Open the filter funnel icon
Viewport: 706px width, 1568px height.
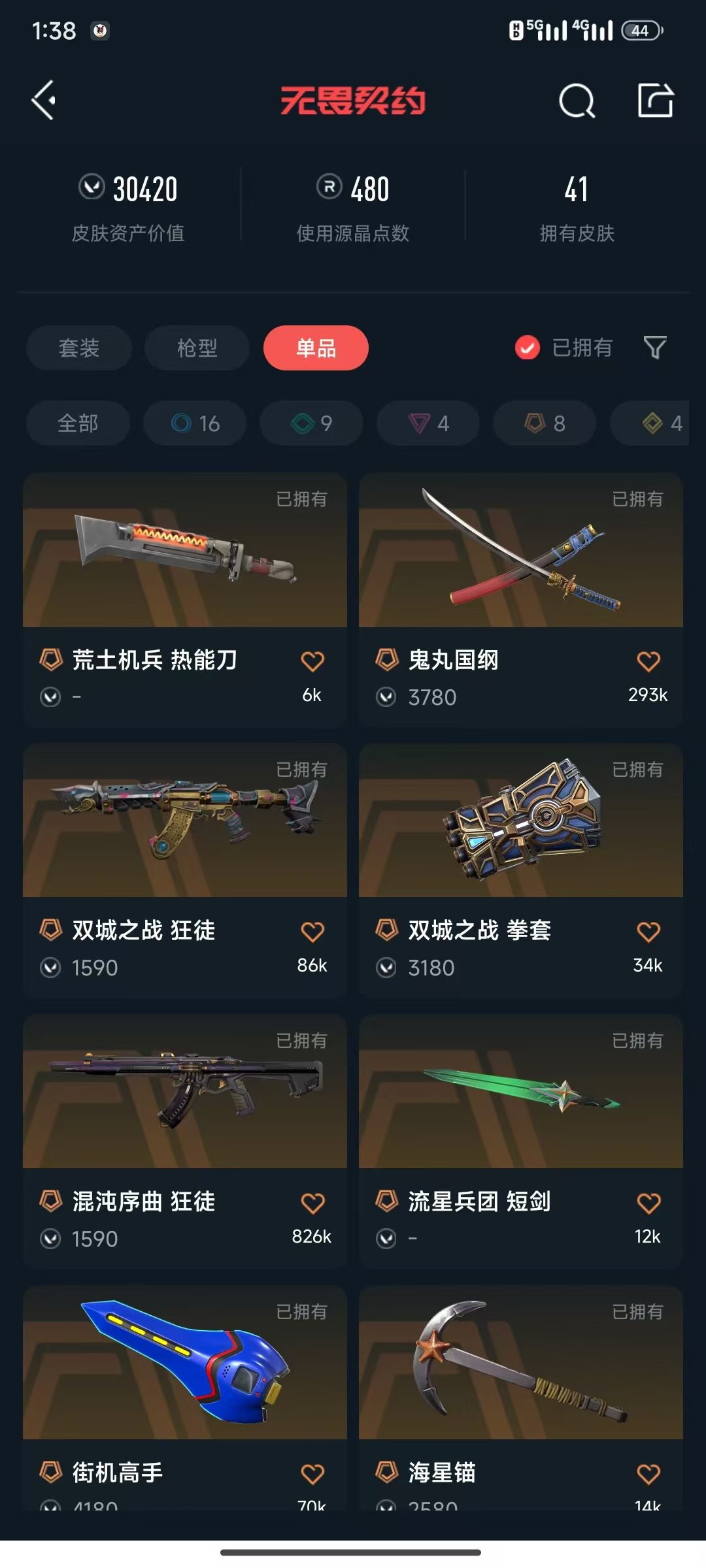tap(656, 348)
